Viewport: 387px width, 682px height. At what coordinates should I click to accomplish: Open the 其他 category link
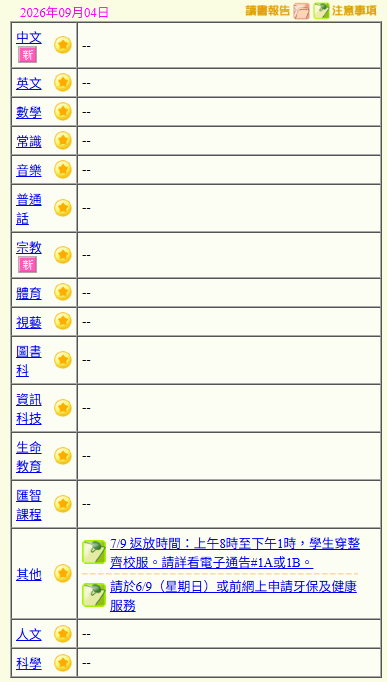coord(29,574)
